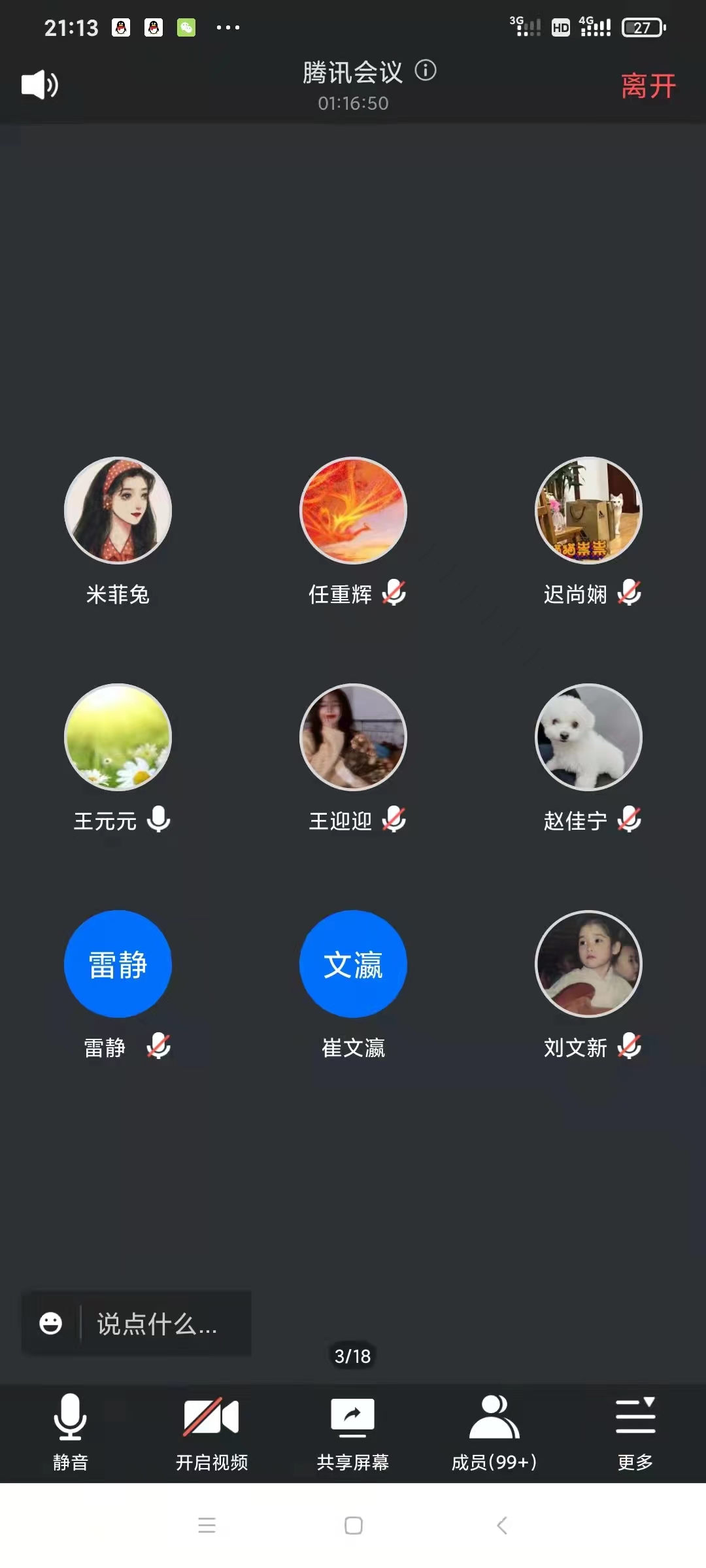The height and width of the screenshot is (1568, 706).
Task: Select participant 米菲兔's avatar
Action: 118,510
